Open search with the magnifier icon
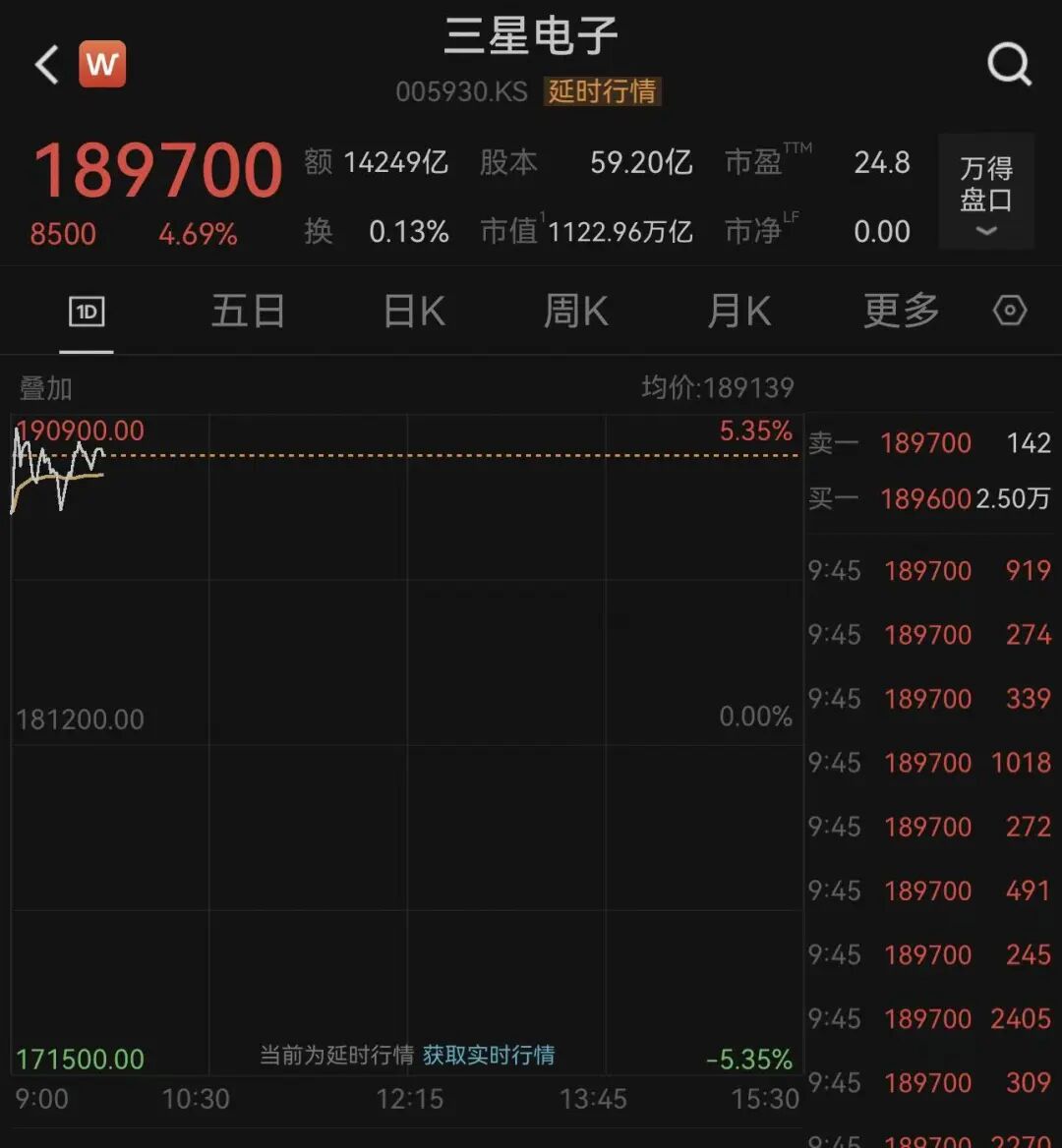The width and height of the screenshot is (1062, 1148). click(1009, 66)
